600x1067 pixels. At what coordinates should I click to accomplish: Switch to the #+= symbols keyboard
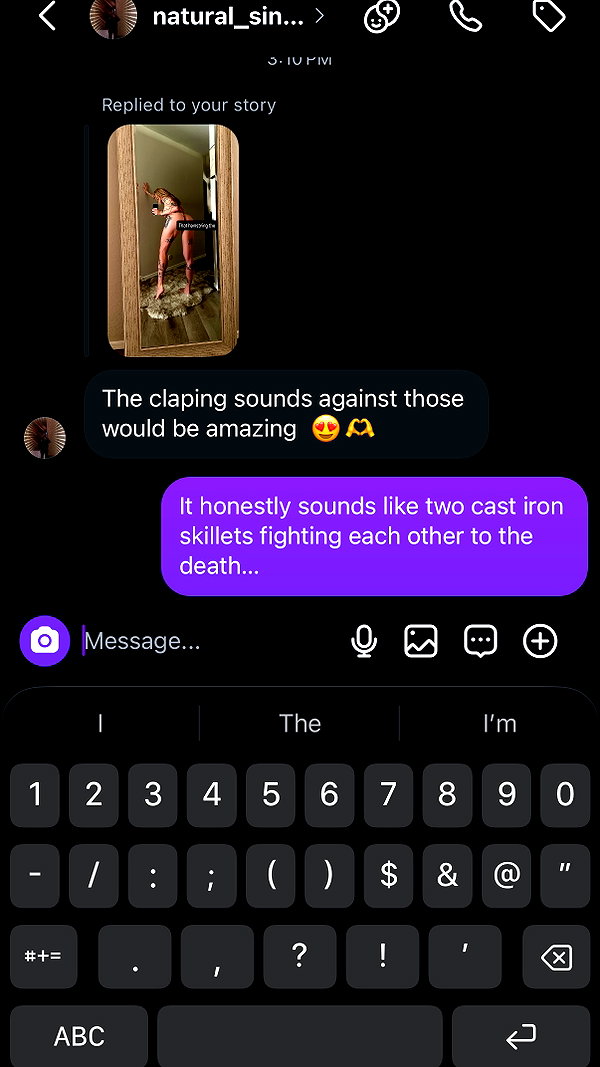pos(44,957)
